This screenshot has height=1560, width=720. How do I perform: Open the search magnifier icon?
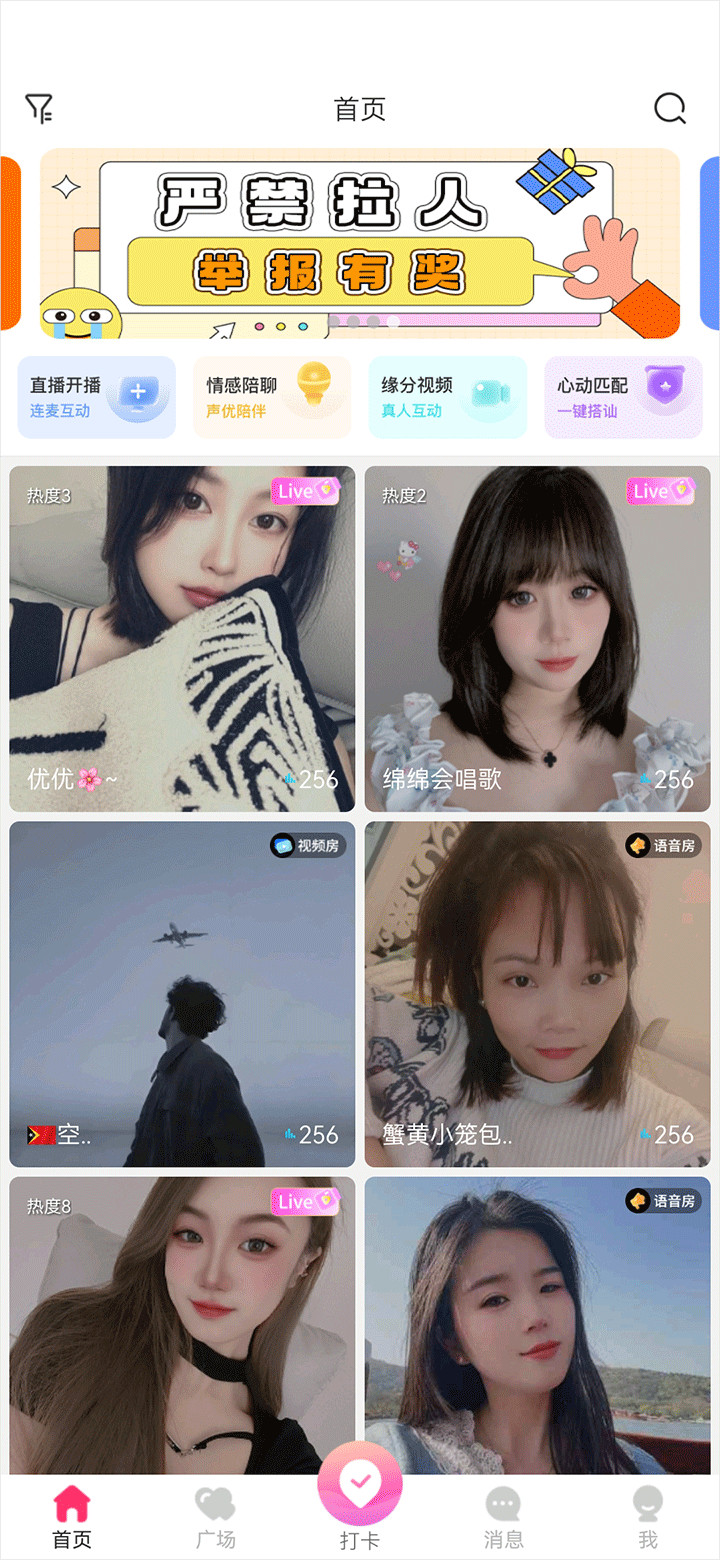tap(669, 108)
